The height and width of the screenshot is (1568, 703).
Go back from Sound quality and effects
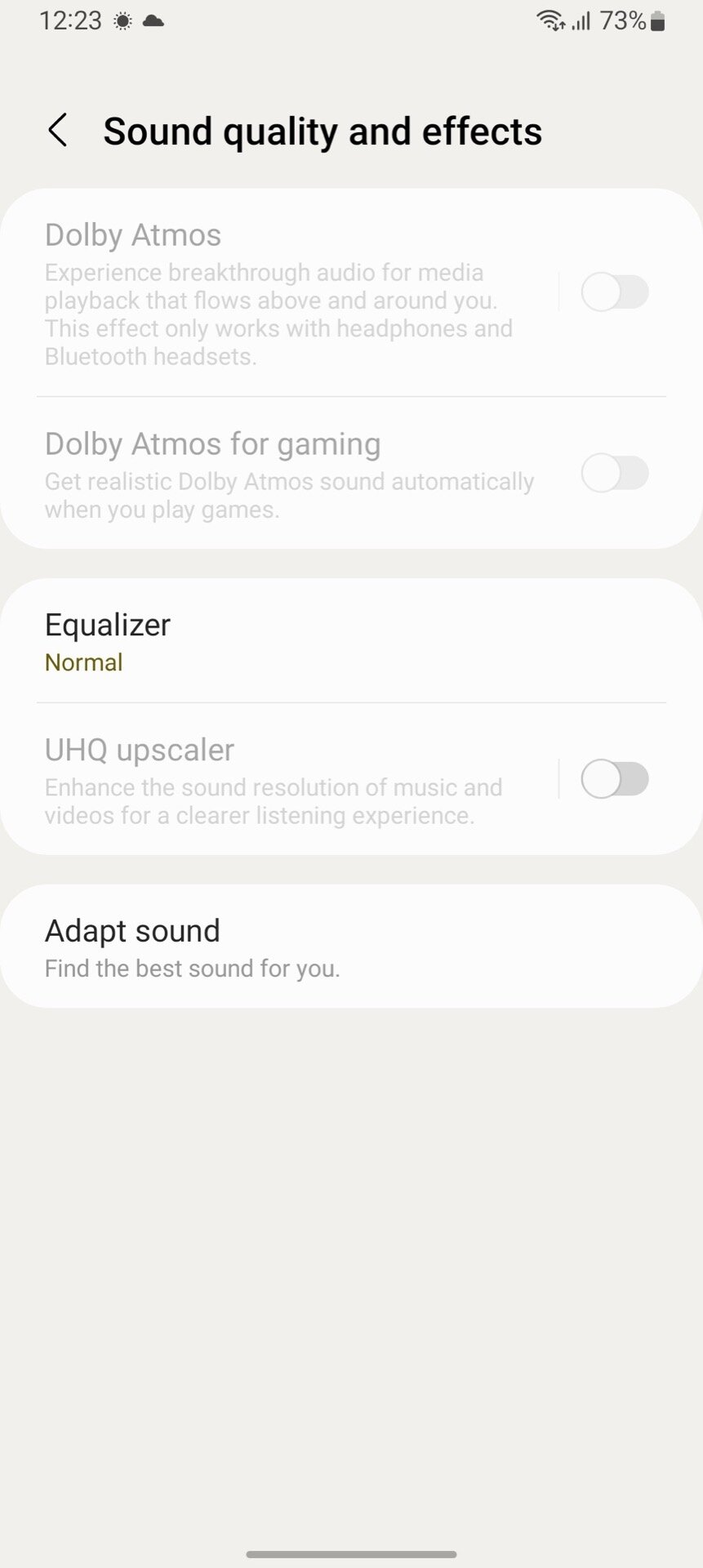click(57, 131)
